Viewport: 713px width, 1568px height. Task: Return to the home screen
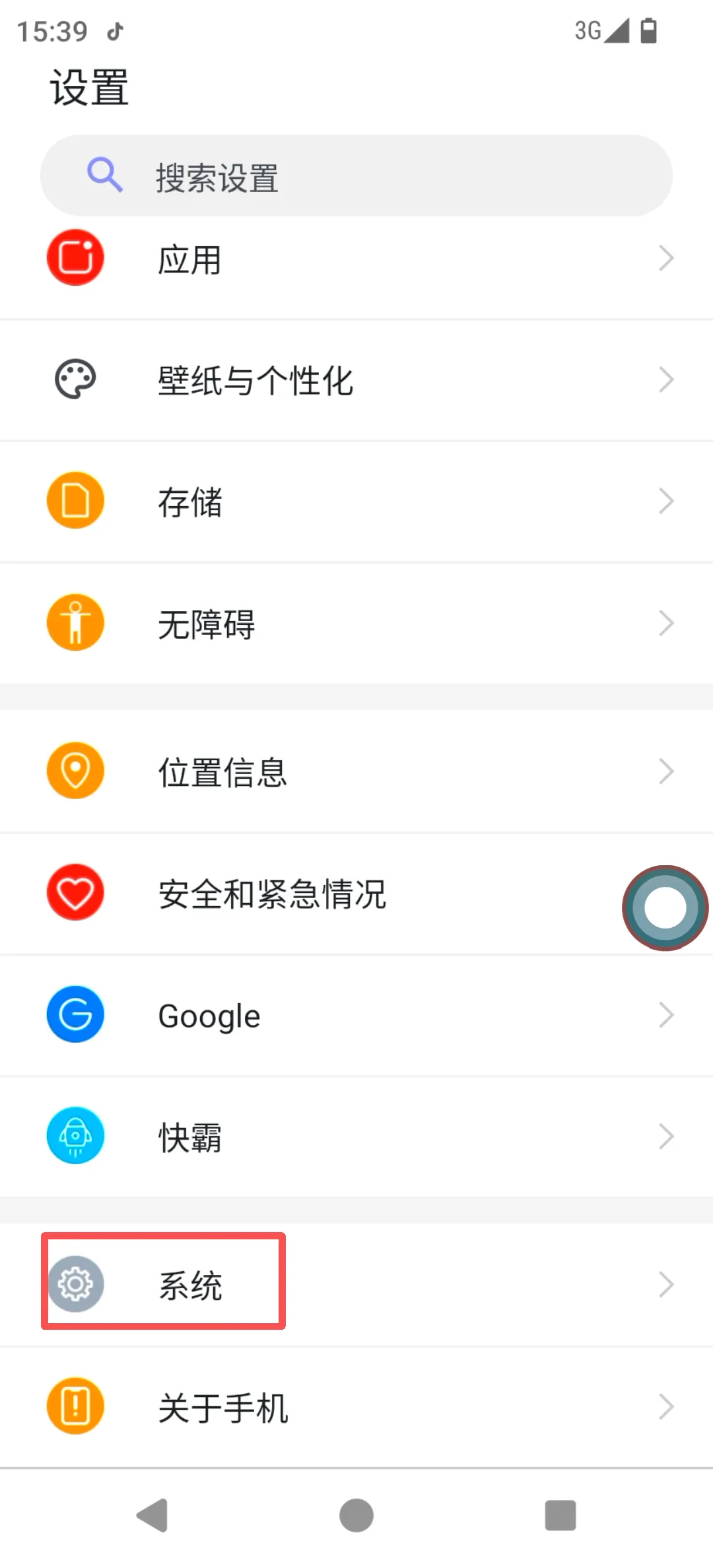356,1515
